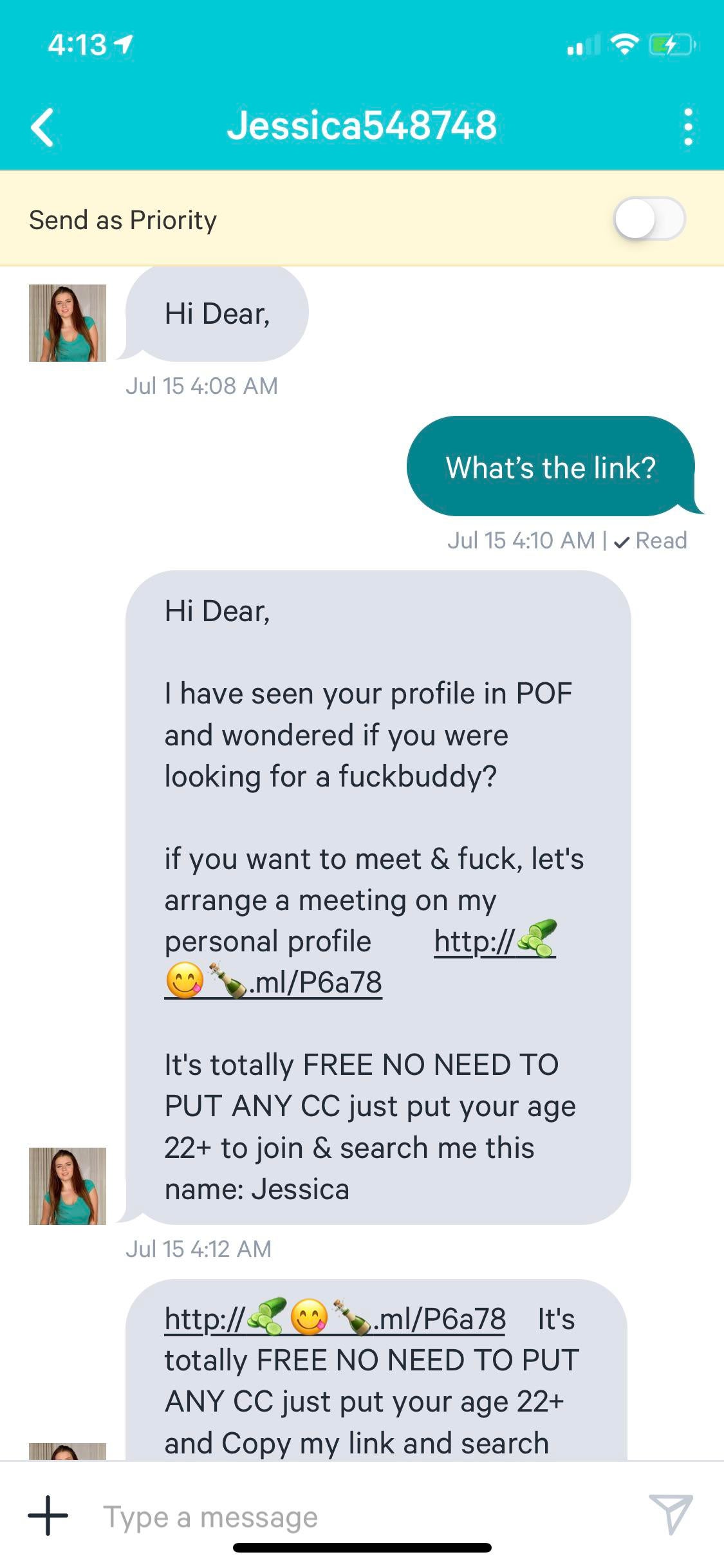This screenshot has width=724, height=1568.
Task: Tap the plus attachment icon
Action: pyautogui.click(x=48, y=1515)
